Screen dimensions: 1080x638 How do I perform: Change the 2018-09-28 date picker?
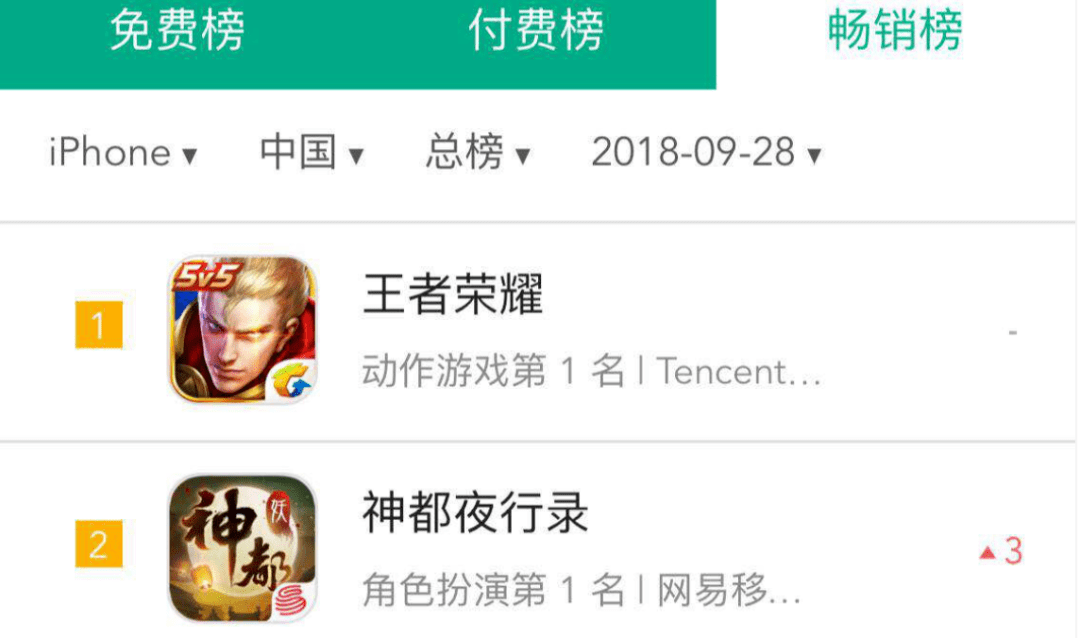coord(706,153)
